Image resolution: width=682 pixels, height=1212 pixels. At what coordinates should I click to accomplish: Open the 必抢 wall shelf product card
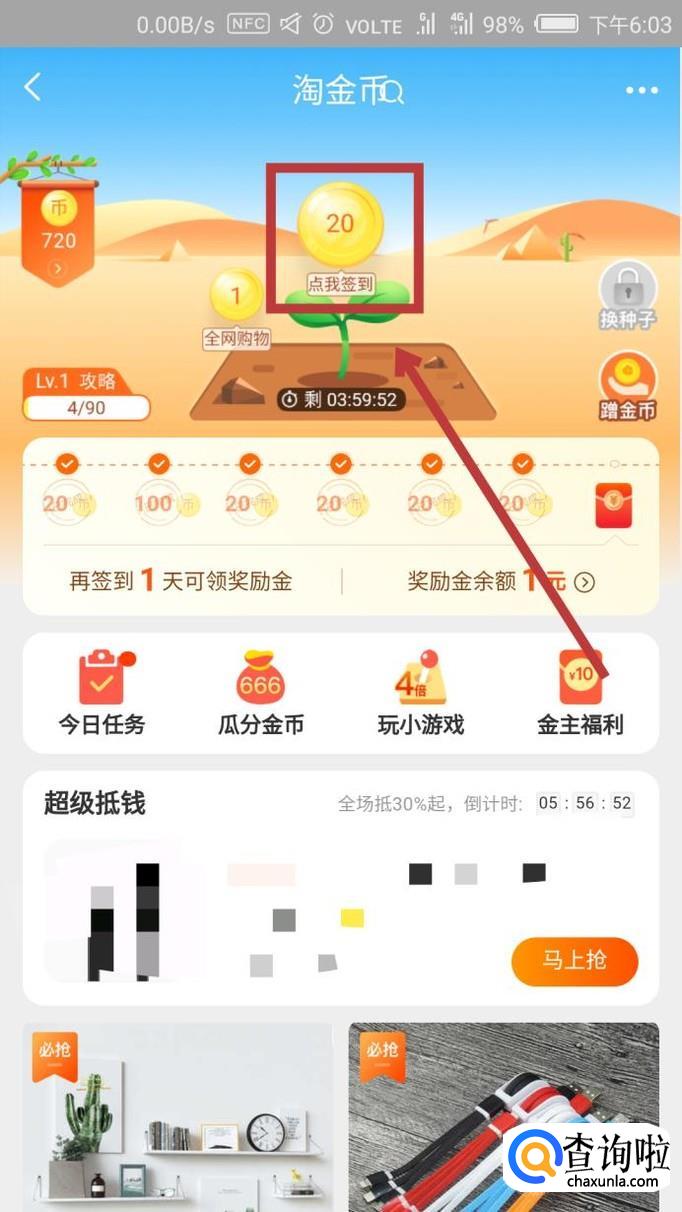[177, 1115]
